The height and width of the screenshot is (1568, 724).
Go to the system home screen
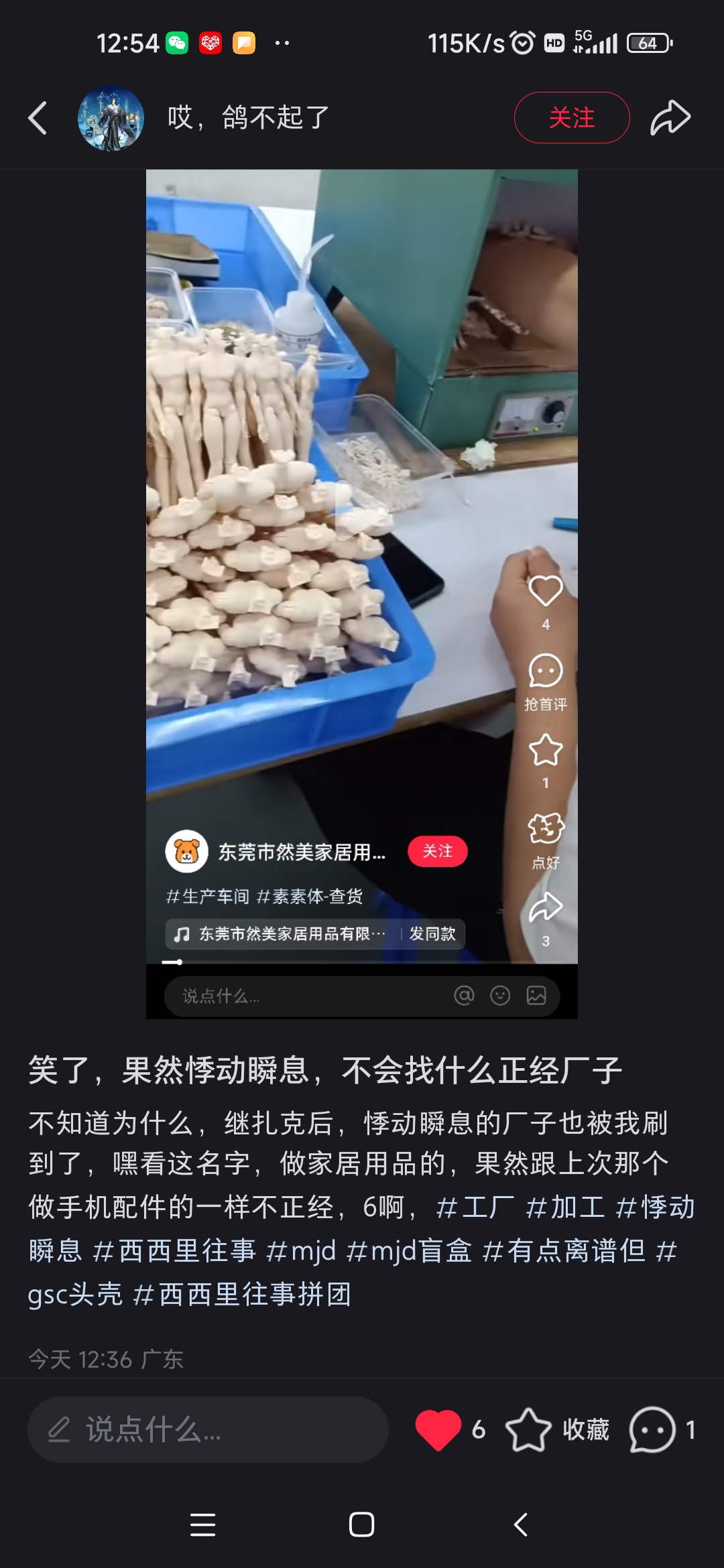click(x=361, y=1525)
